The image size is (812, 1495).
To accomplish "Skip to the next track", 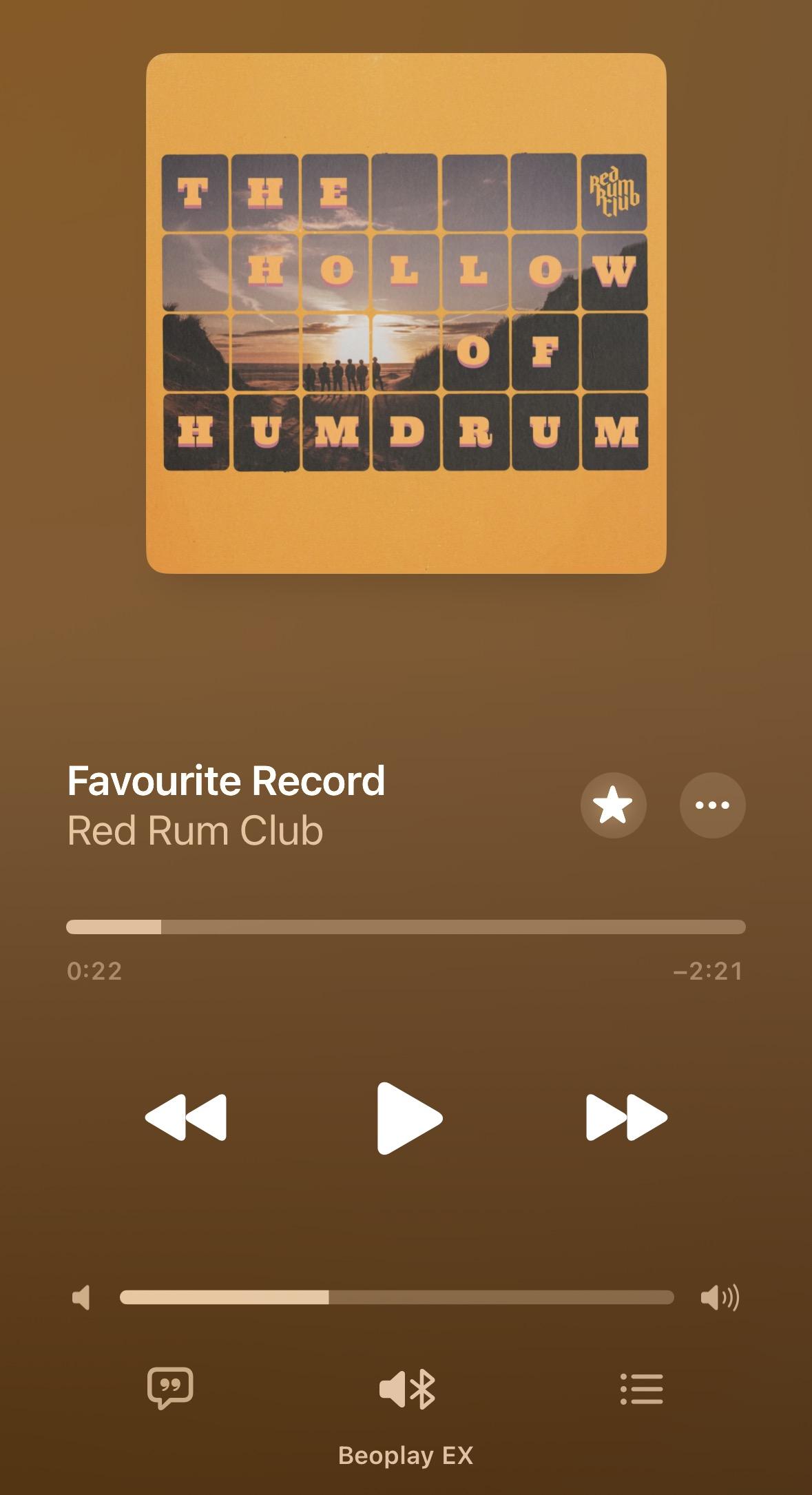I will [626, 1117].
